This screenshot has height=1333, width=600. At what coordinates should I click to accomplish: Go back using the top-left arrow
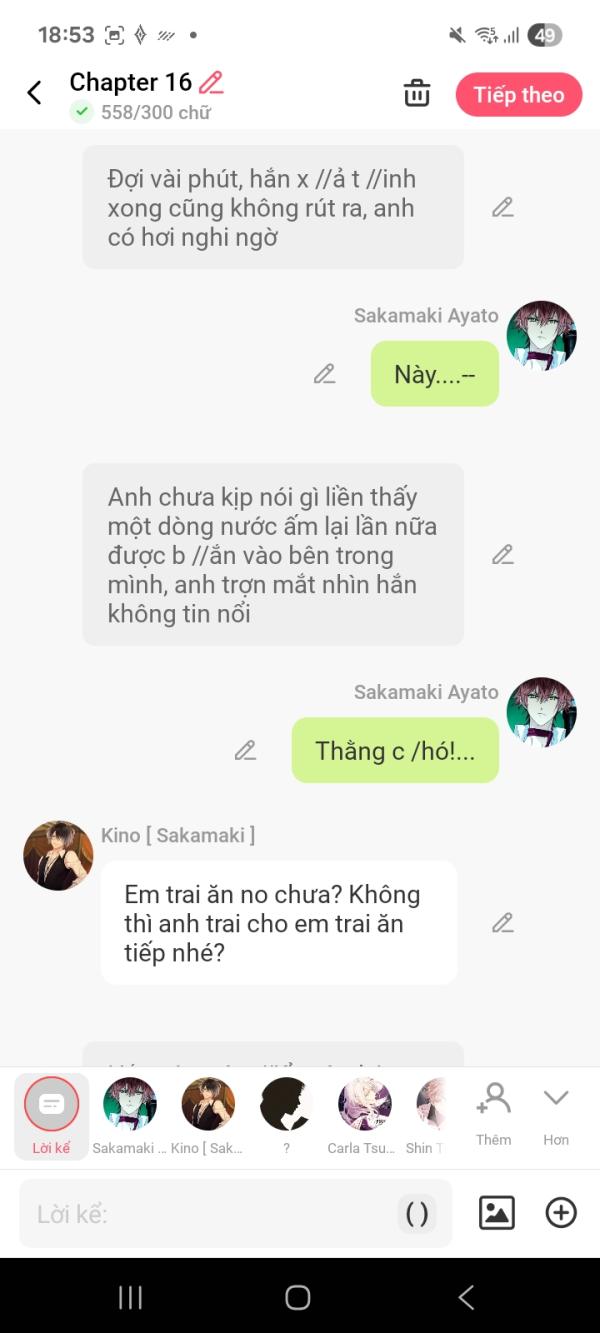[34, 94]
